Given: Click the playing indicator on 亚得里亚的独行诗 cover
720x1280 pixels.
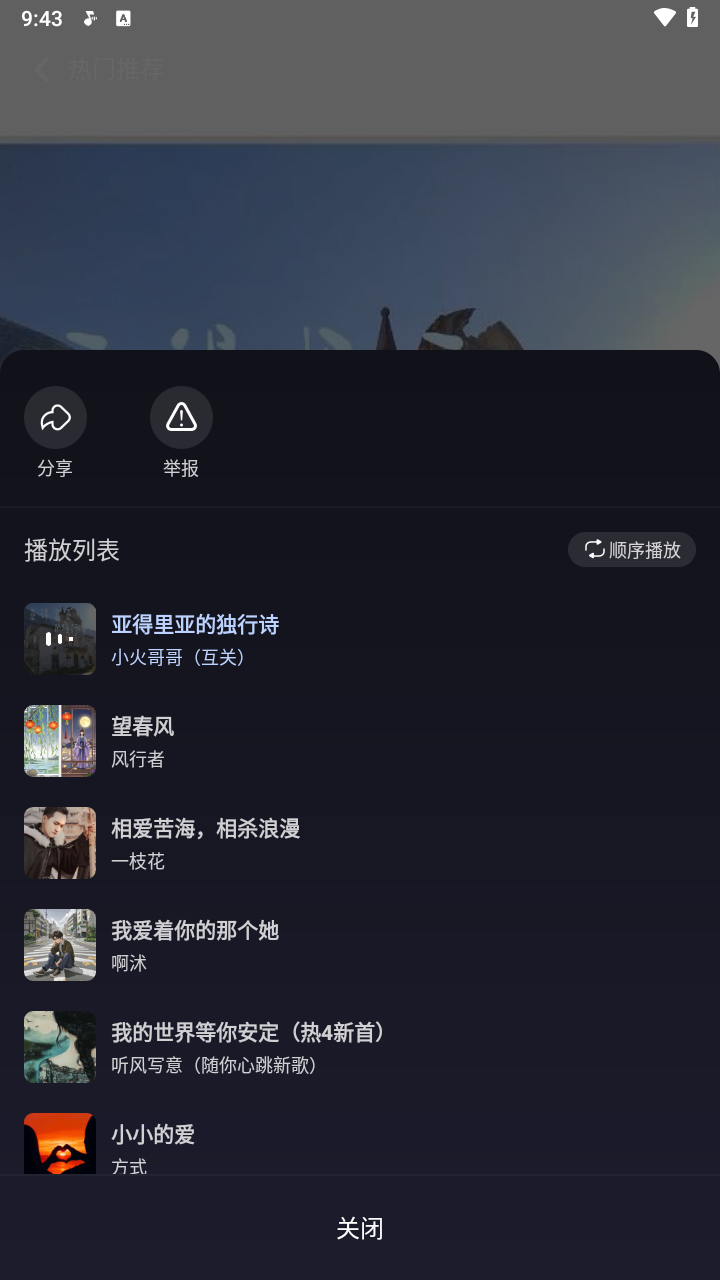Looking at the screenshot, I should coord(59,639).
